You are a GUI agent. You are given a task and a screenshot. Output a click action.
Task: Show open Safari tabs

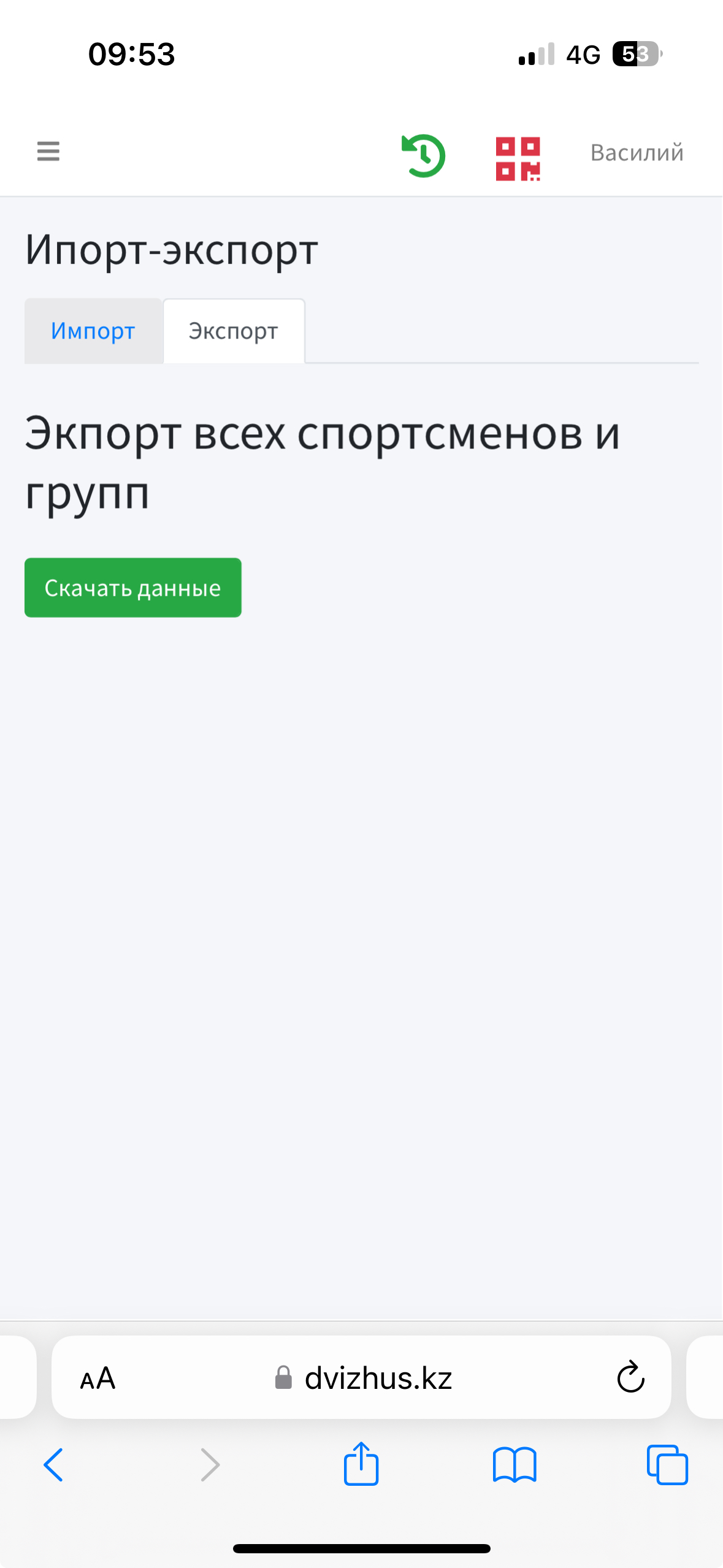point(667,1465)
